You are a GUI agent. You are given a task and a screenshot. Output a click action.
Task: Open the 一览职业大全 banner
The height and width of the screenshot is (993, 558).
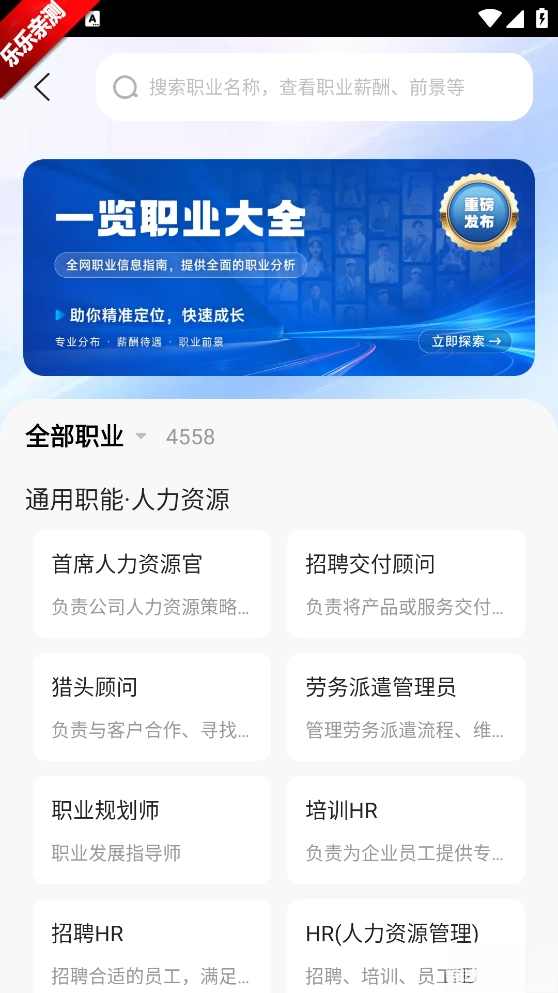pos(279,267)
